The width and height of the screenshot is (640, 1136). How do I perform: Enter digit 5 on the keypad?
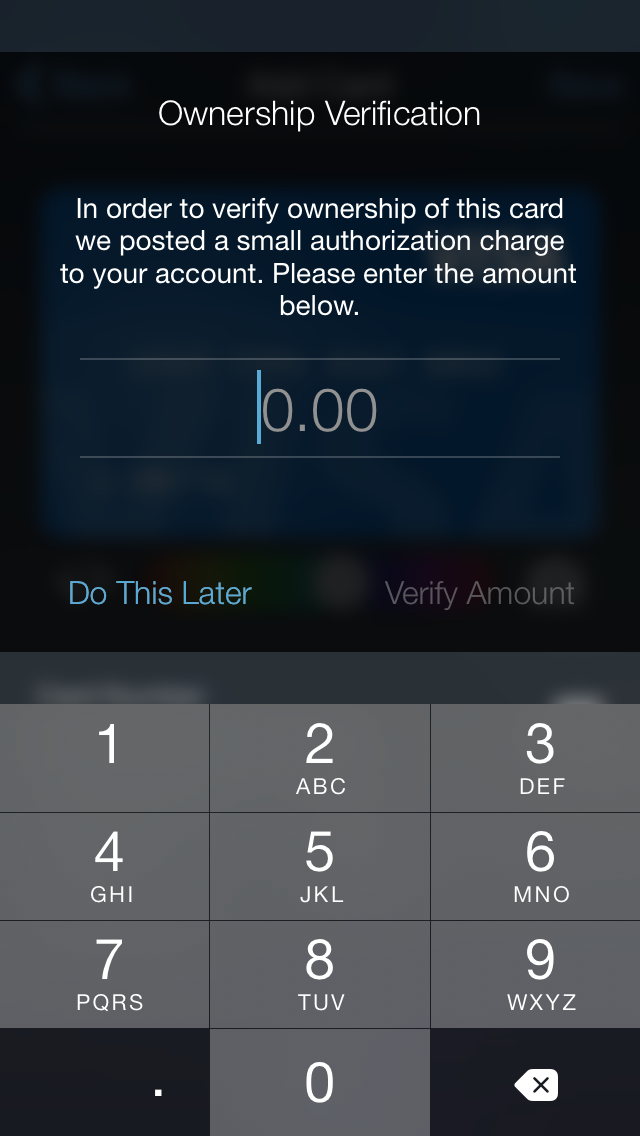click(x=320, y=866)
